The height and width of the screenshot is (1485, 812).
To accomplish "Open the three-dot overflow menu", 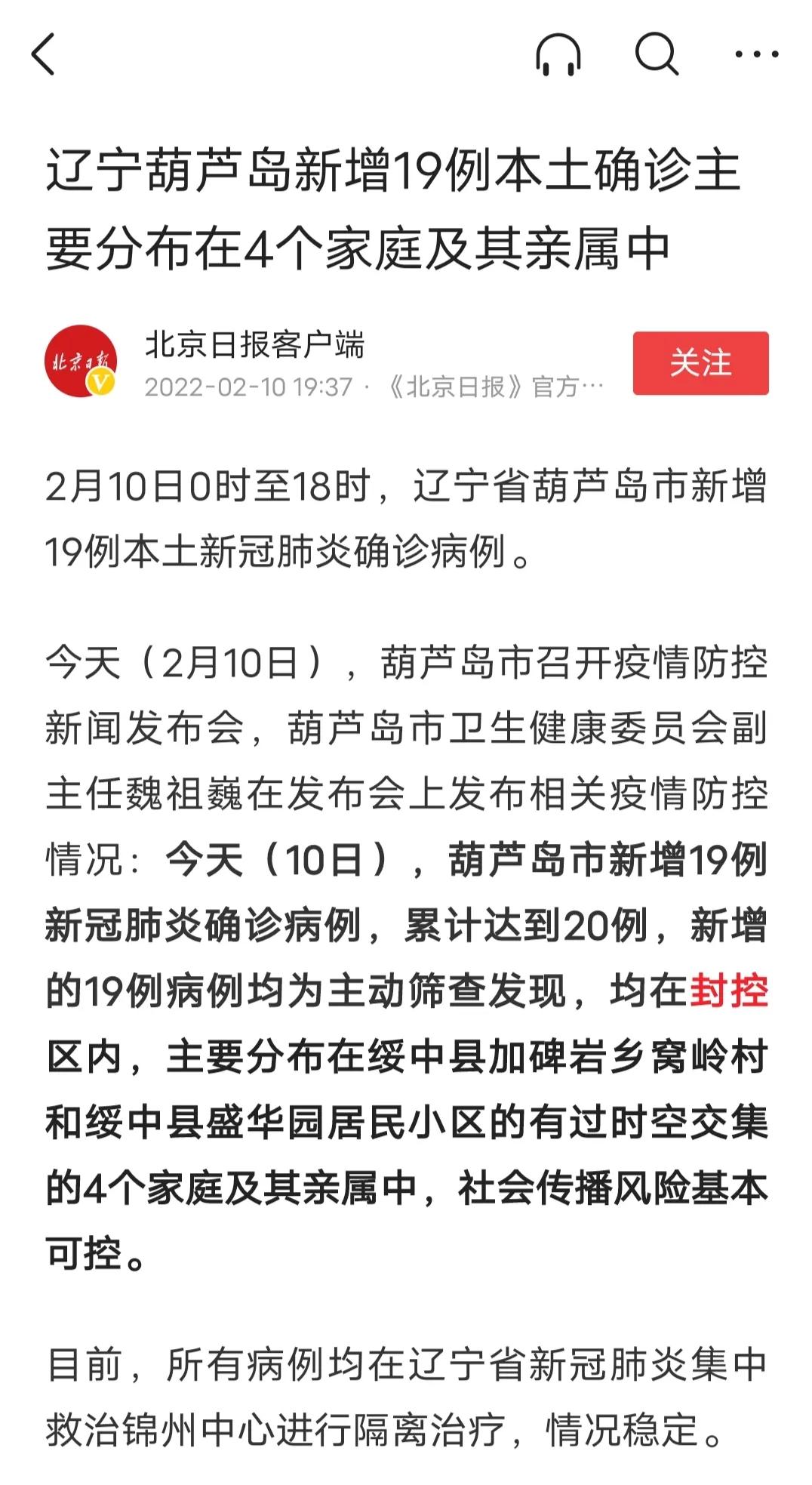I will point(756,54).
